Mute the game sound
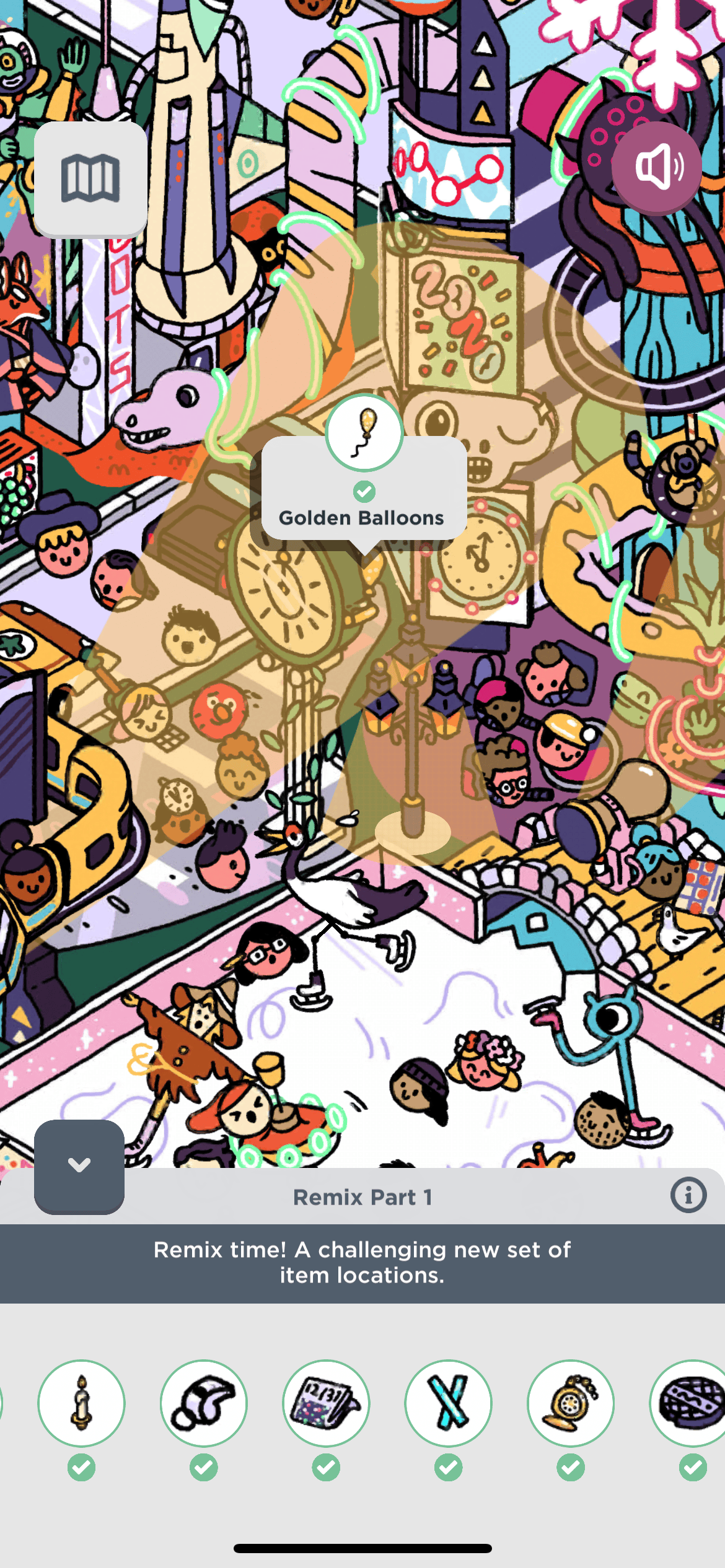 (x=657, y=167)
